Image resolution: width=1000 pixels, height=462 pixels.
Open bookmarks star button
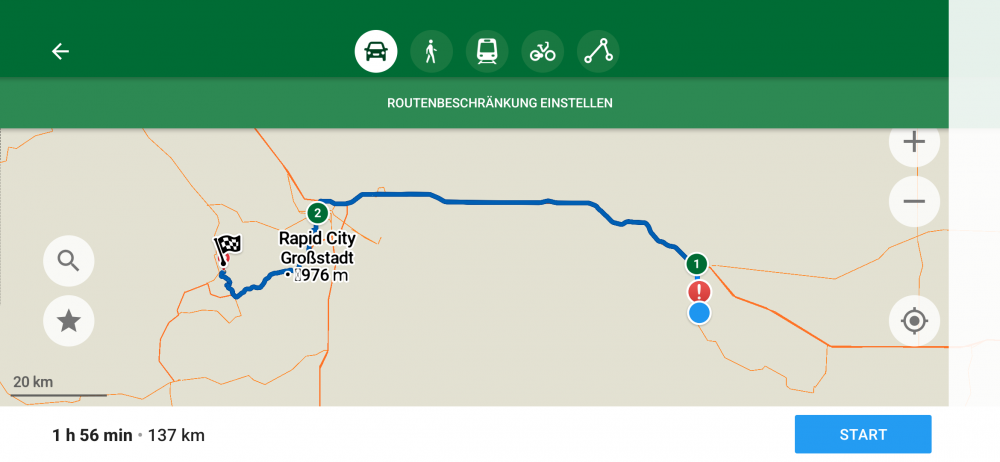pyautogui.click(x=69, y=321)
